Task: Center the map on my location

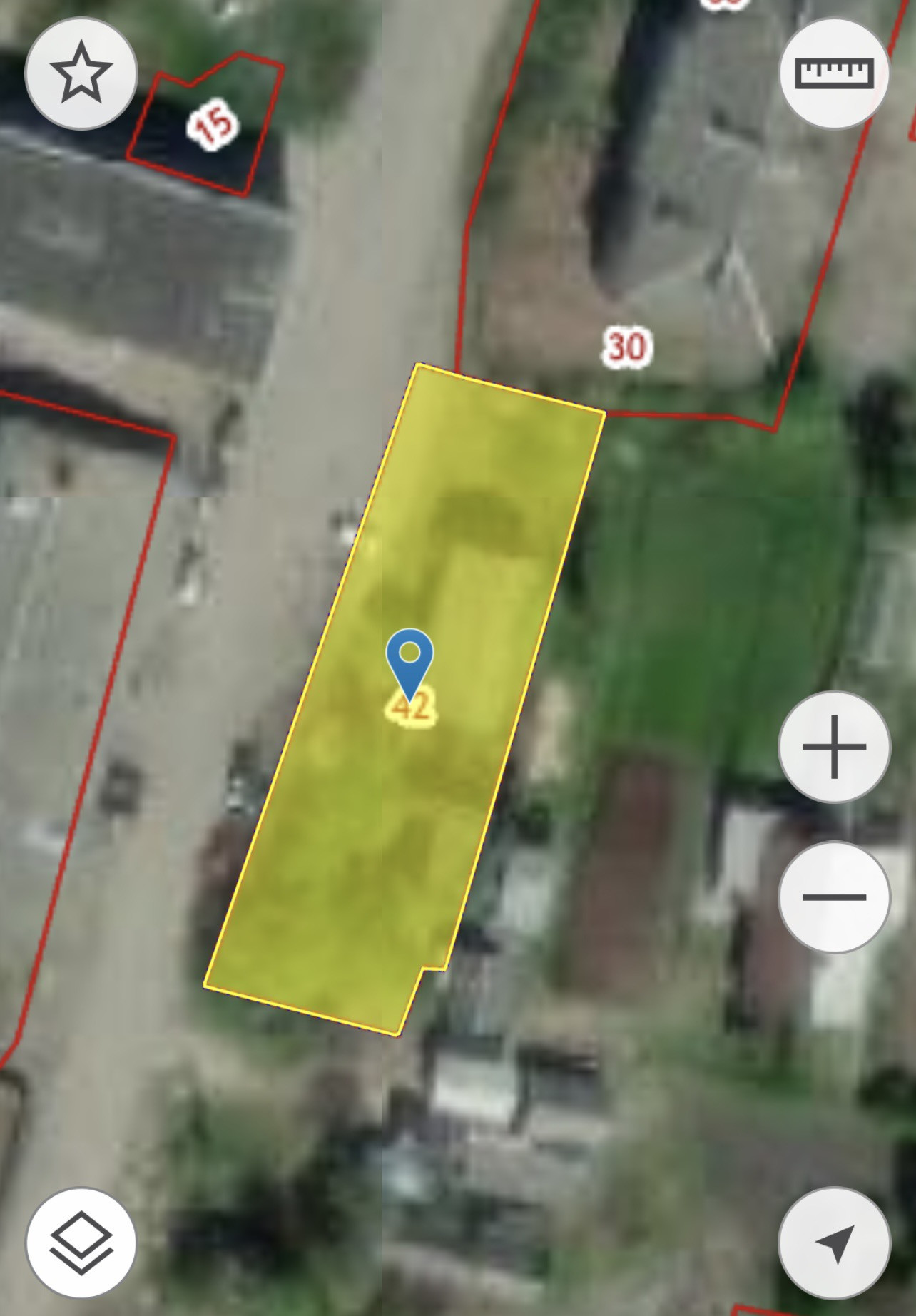Action: click(834, 1243)
